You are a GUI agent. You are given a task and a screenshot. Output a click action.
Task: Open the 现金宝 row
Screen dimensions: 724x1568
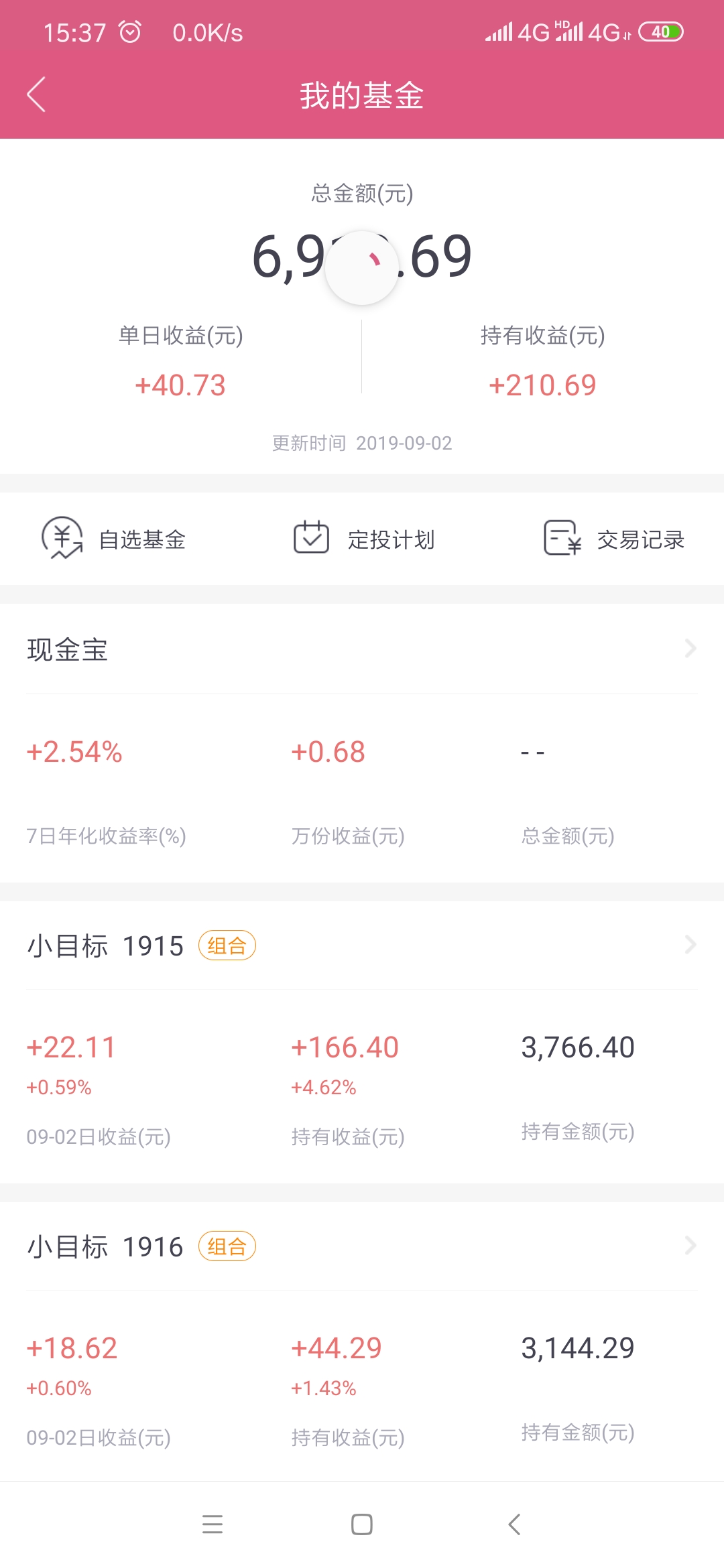[362, 649]
